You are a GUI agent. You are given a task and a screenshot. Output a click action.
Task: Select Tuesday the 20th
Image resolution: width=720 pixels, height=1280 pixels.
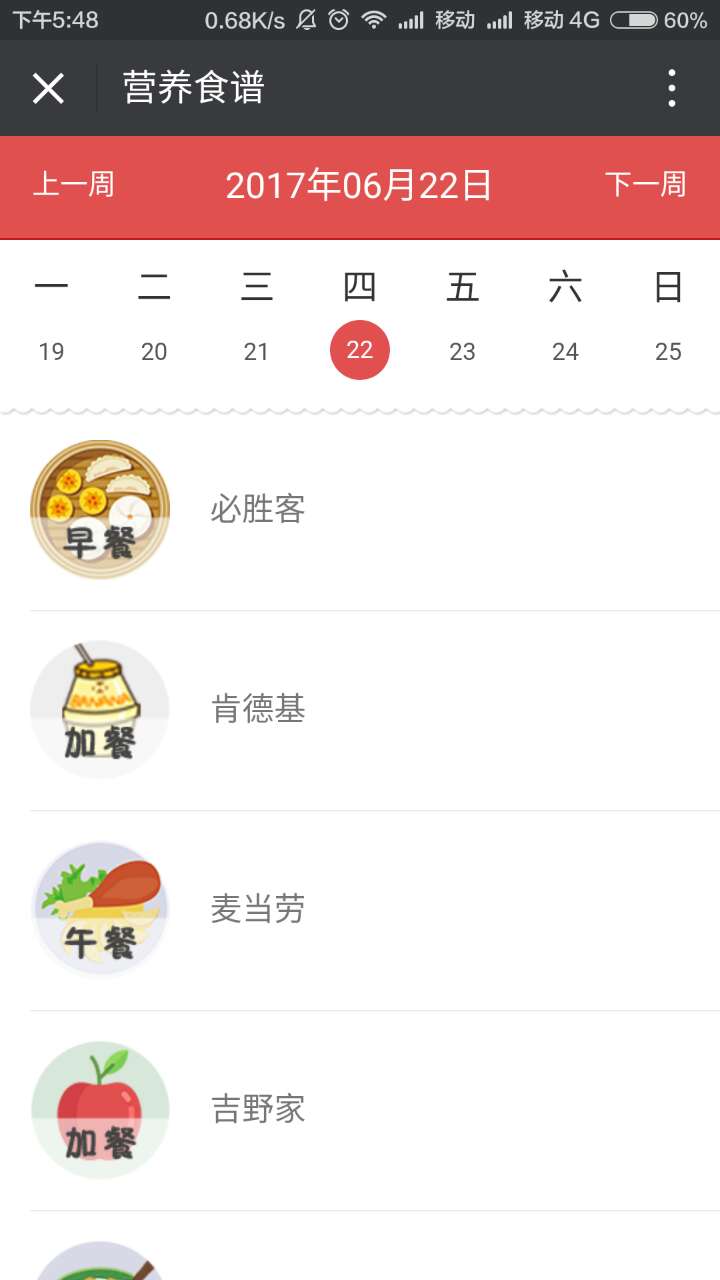[154, 351]
